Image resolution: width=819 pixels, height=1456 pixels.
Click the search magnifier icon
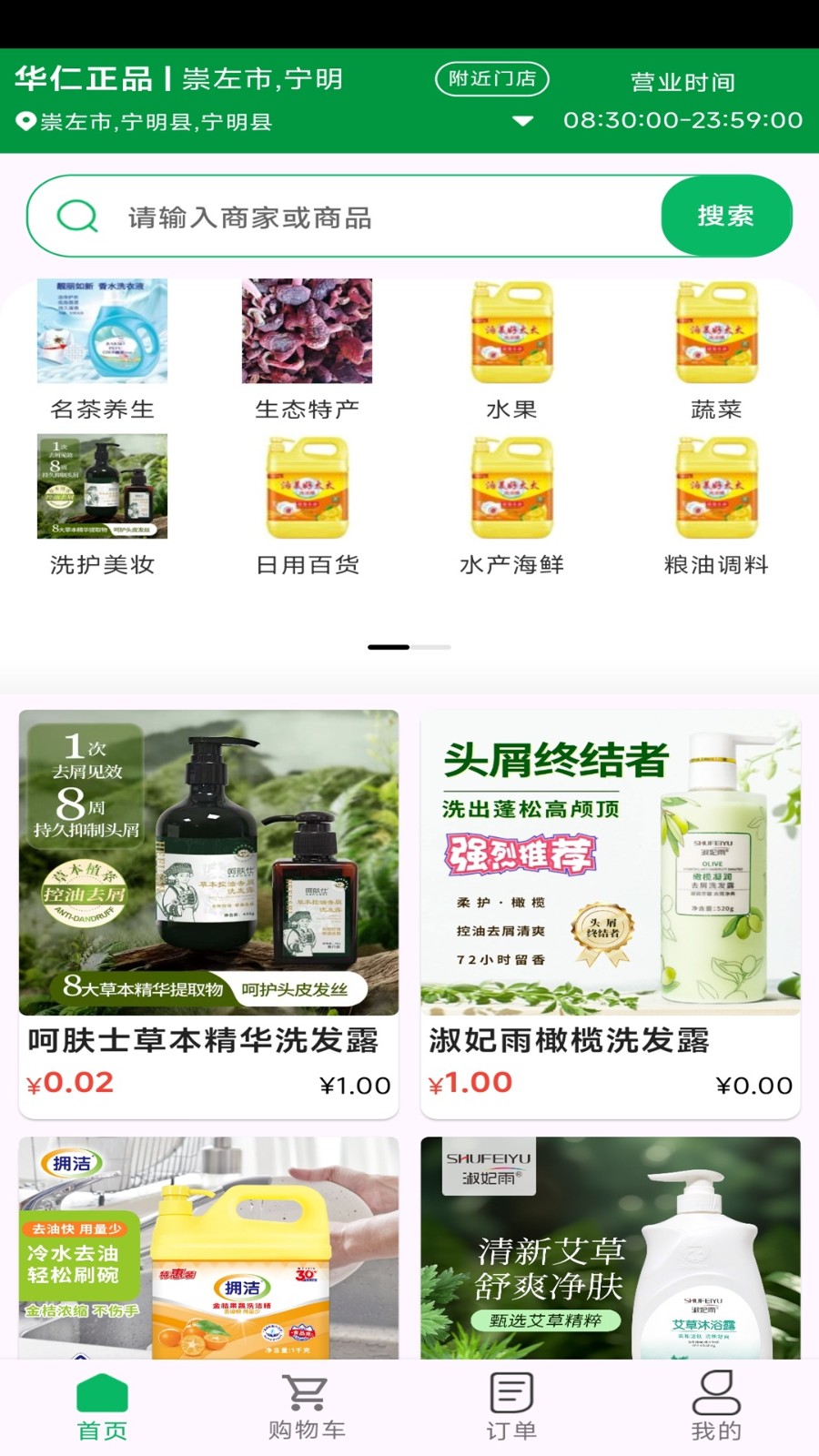(x=77, y=216)
